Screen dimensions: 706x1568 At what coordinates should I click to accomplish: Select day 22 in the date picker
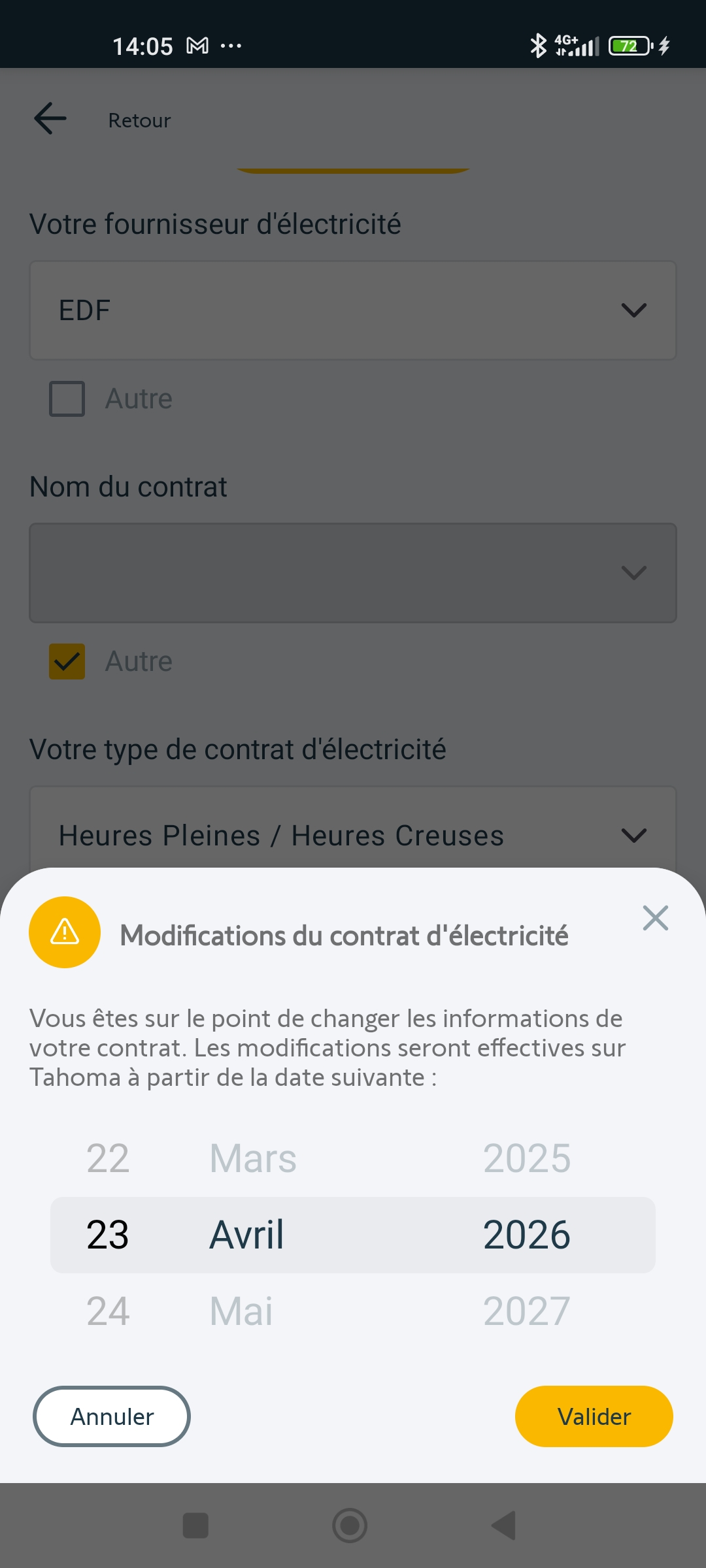click(x=108, y=1158)
